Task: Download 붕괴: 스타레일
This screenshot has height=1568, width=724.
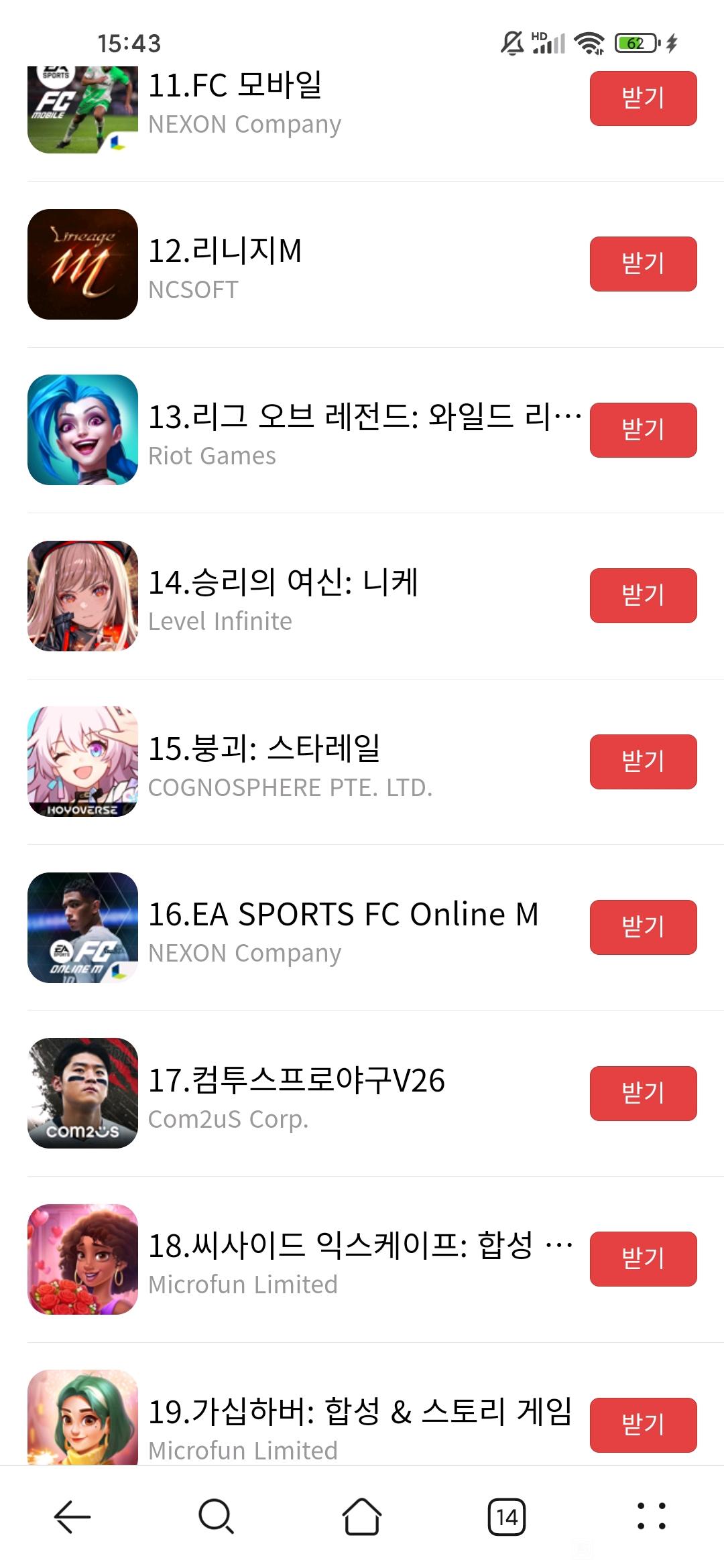Action: pos(643,762)
